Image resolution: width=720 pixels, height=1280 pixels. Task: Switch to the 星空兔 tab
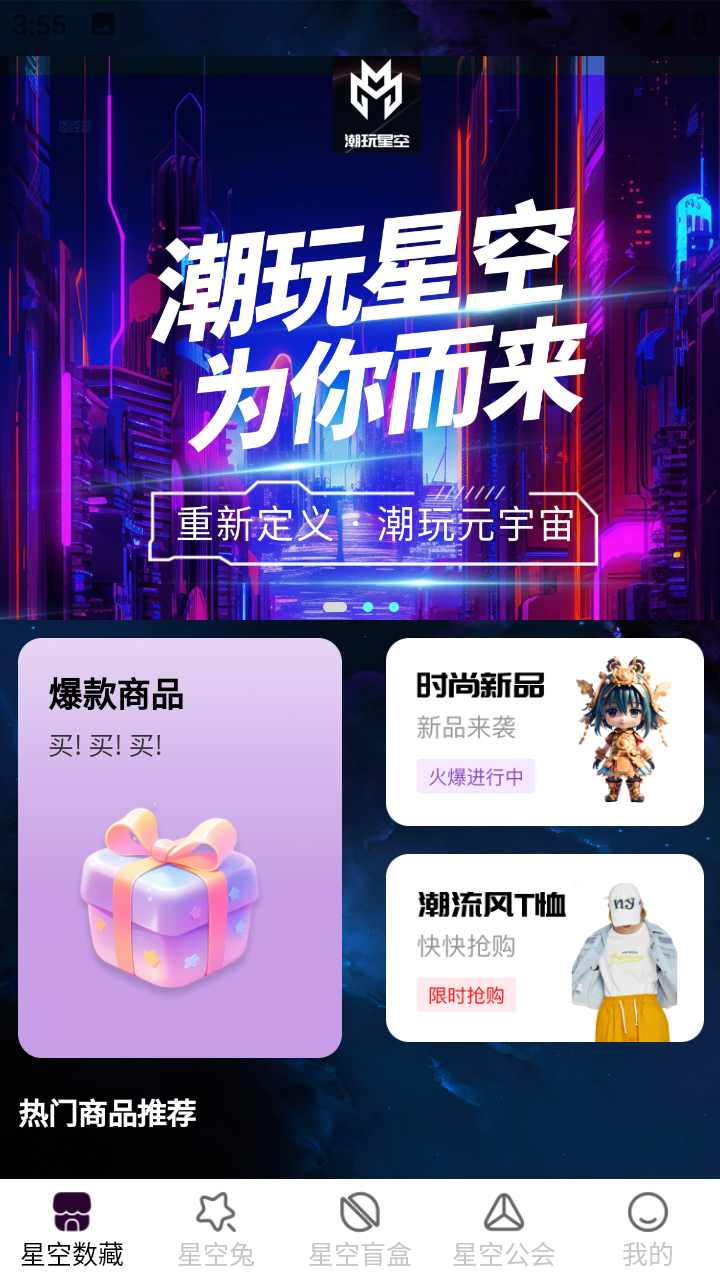click(216, 1230)
